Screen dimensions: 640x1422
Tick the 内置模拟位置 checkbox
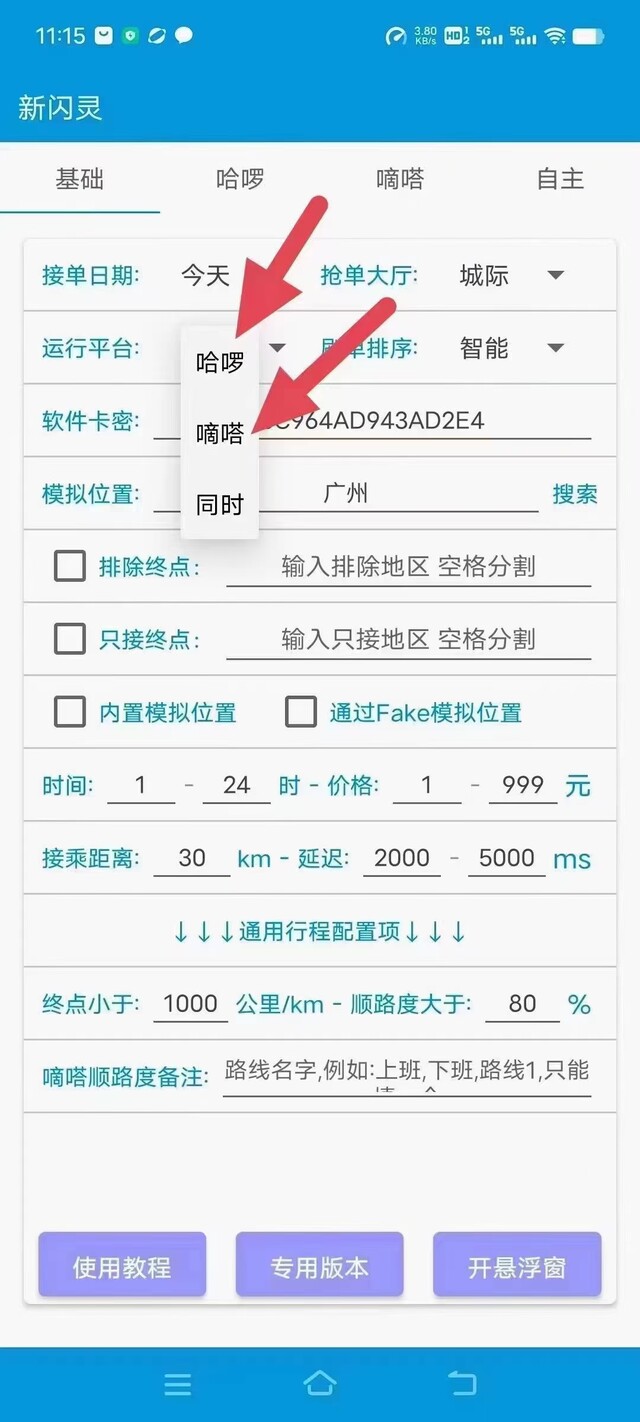tap(70, 712)
